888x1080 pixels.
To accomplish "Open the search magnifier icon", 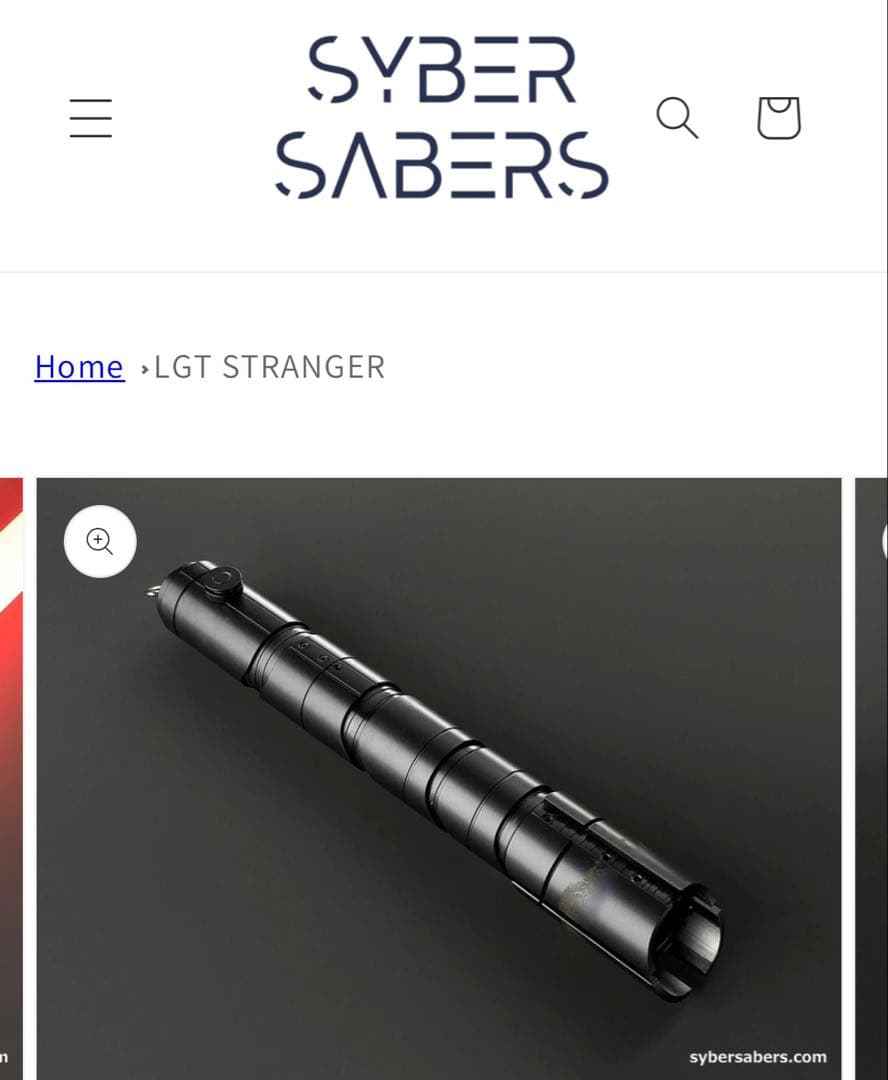I will [x=677, y=118].
